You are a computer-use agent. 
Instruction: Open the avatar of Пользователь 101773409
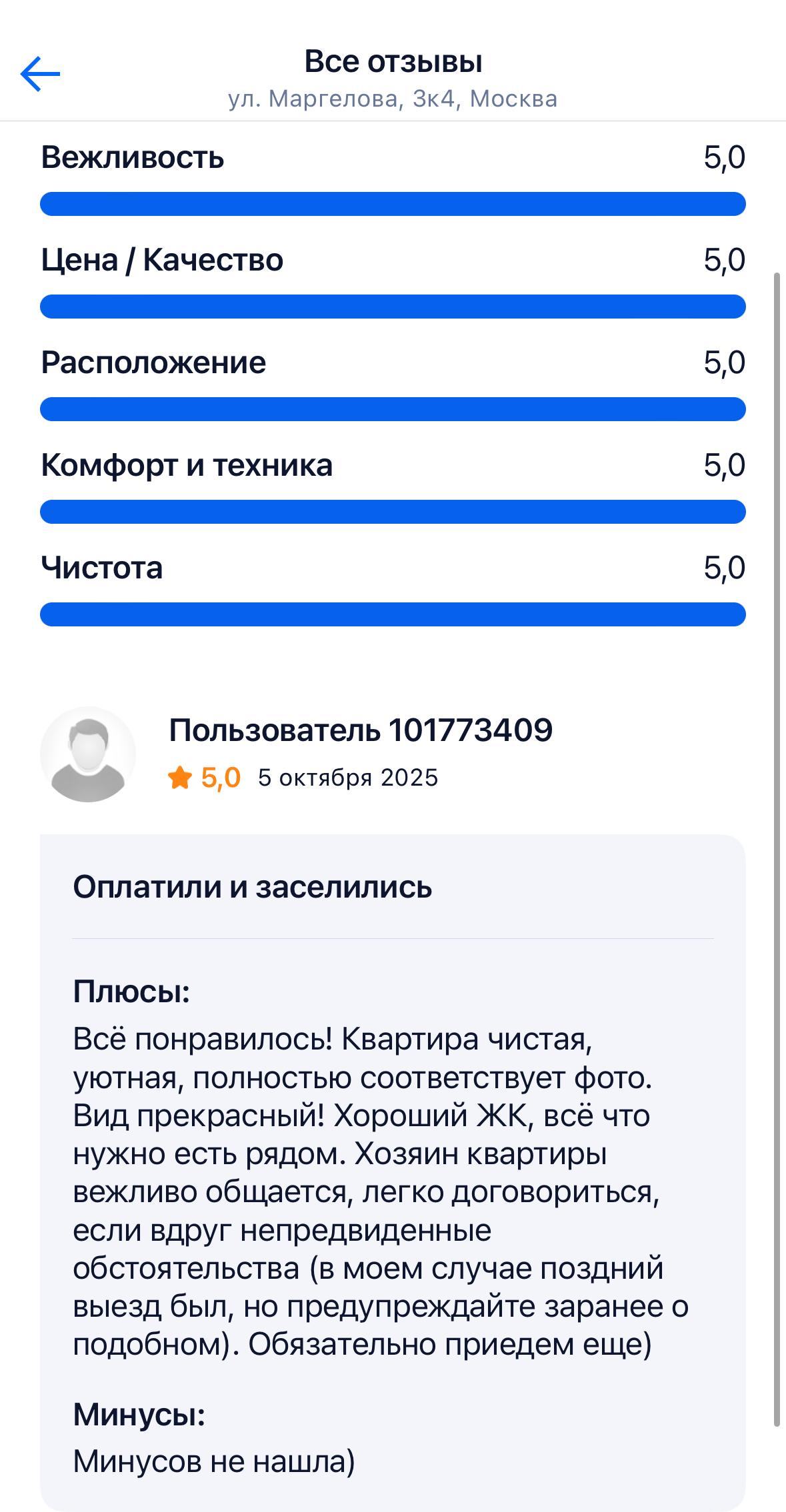coord(88,754)
